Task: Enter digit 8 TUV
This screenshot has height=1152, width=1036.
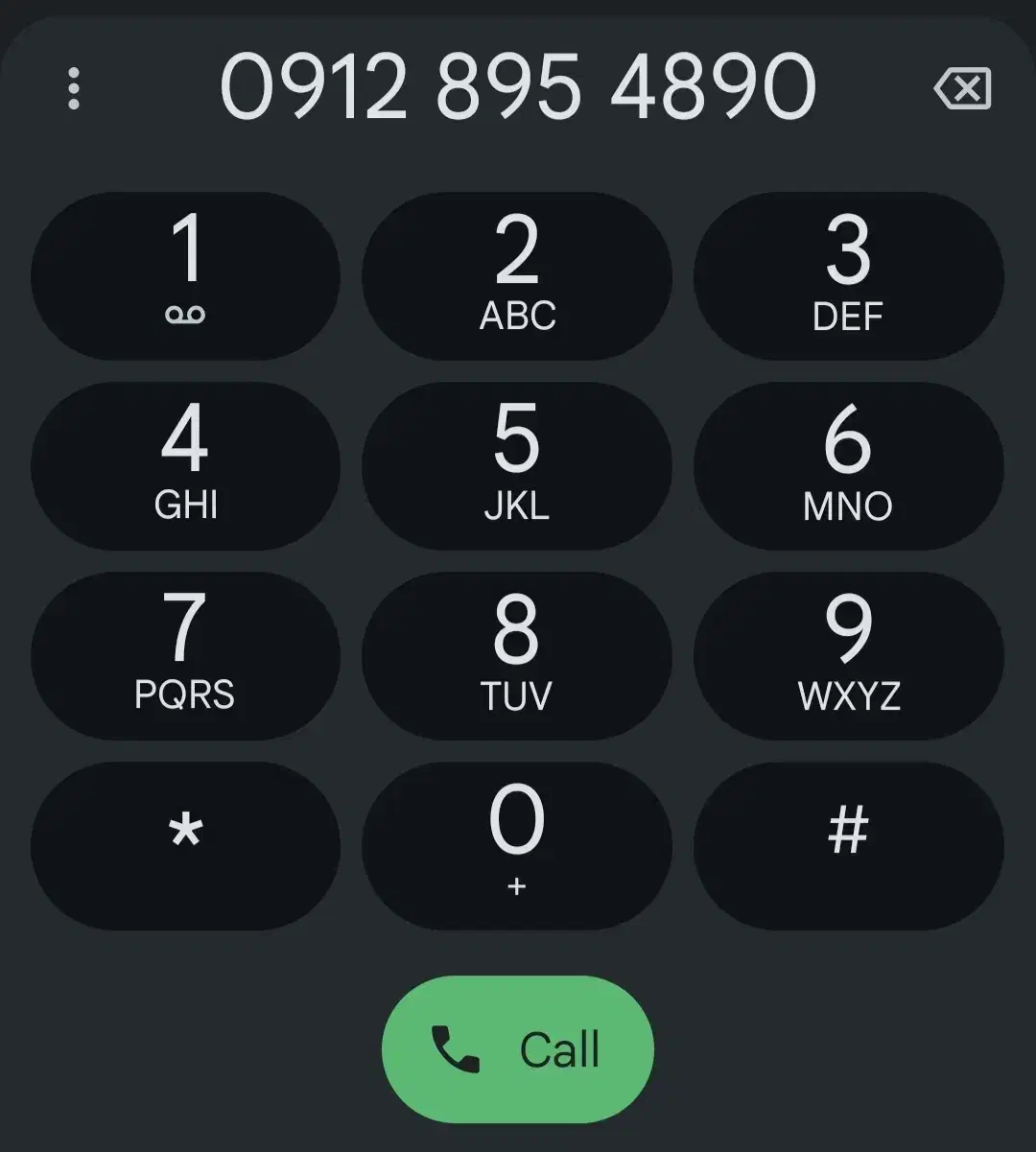Action: 517,655
